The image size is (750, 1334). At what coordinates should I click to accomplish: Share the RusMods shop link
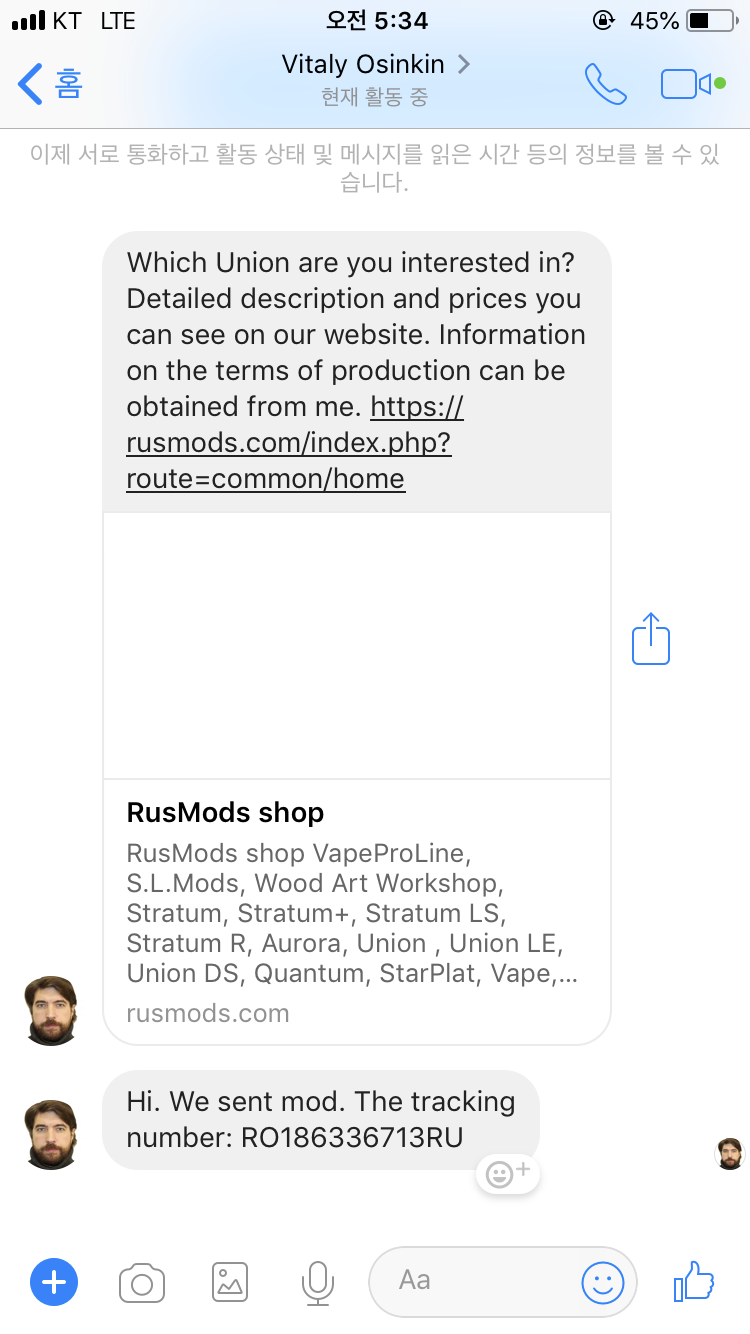651,638
